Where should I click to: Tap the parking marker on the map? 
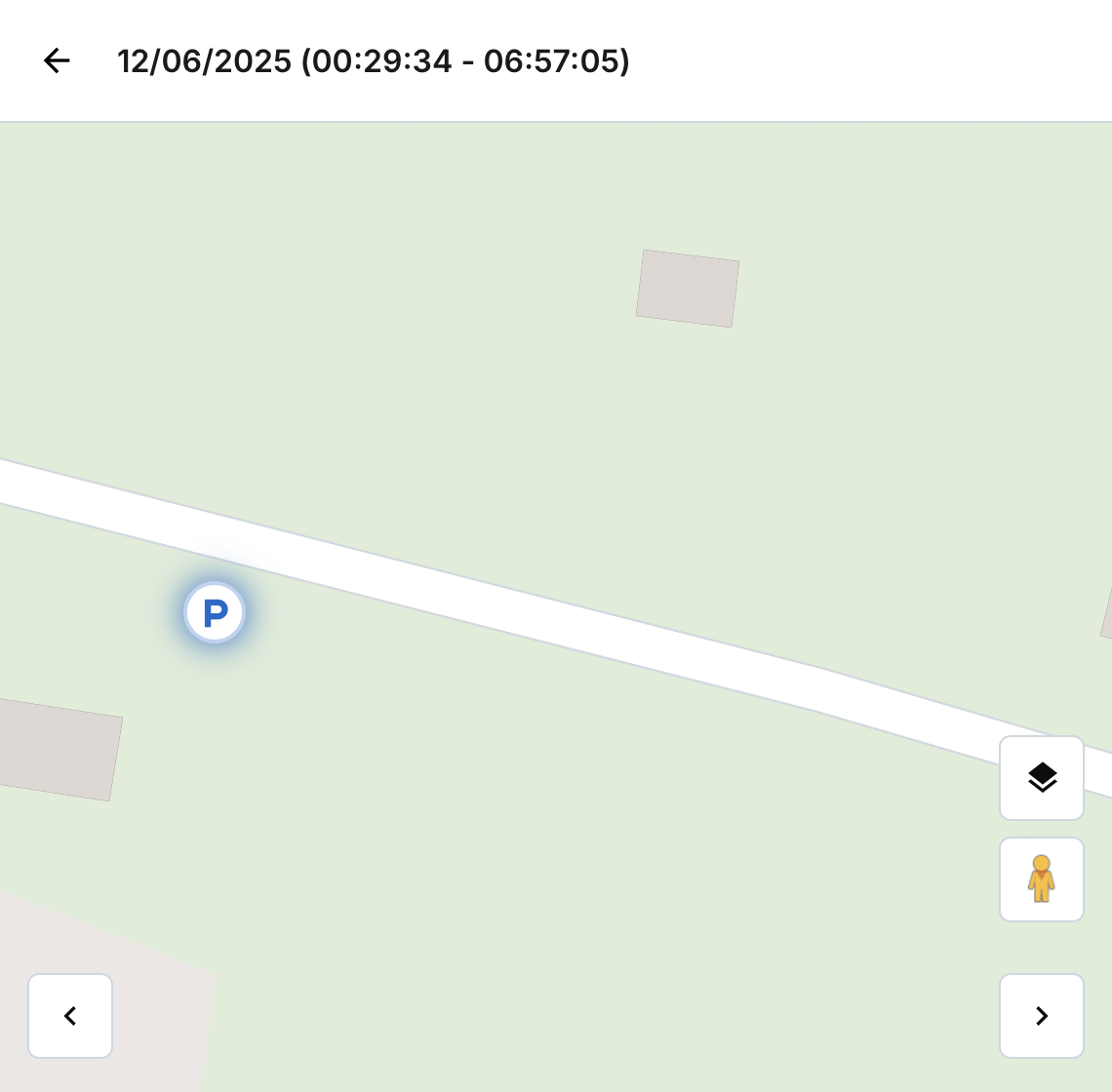215,613
